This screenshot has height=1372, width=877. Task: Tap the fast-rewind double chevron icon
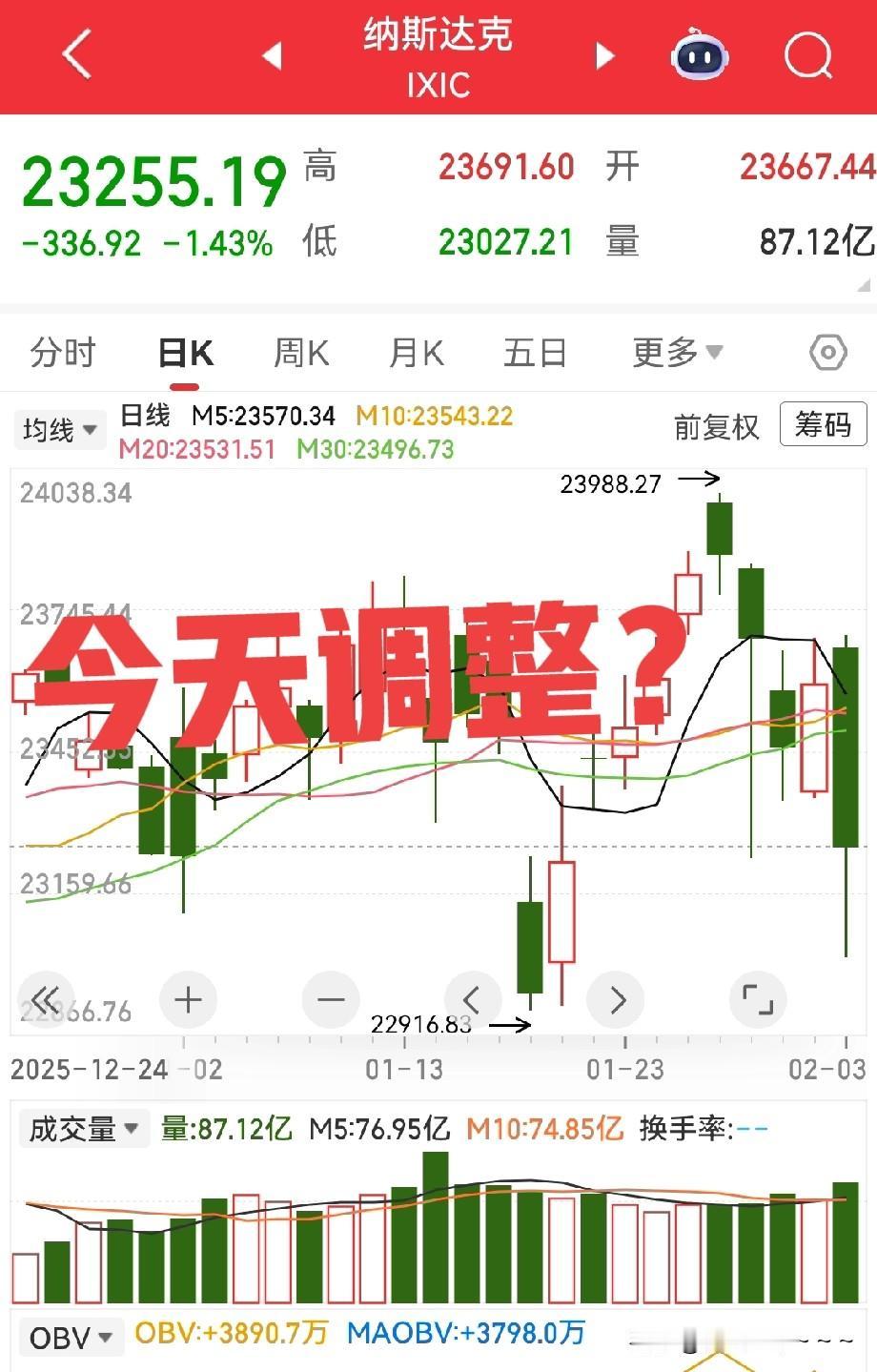45,999
